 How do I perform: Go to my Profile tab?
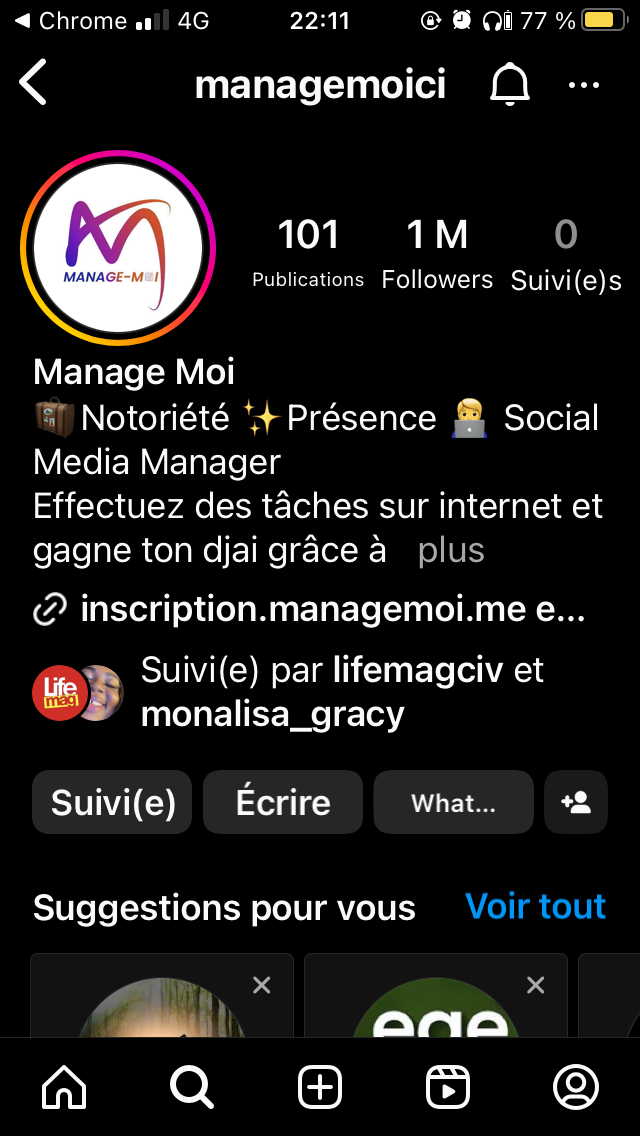(x=576, y=1087)
